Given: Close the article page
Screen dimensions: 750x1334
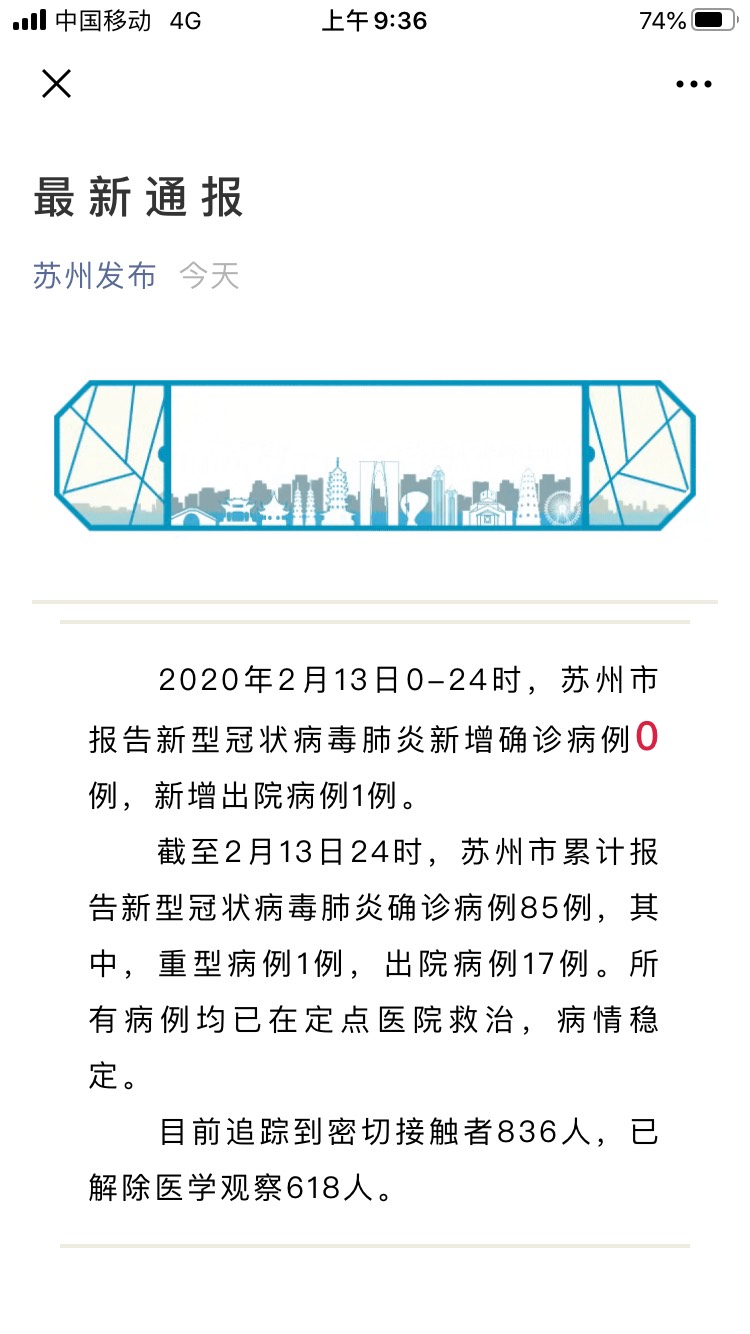Looking at the screenshot, I should [57, 84].
